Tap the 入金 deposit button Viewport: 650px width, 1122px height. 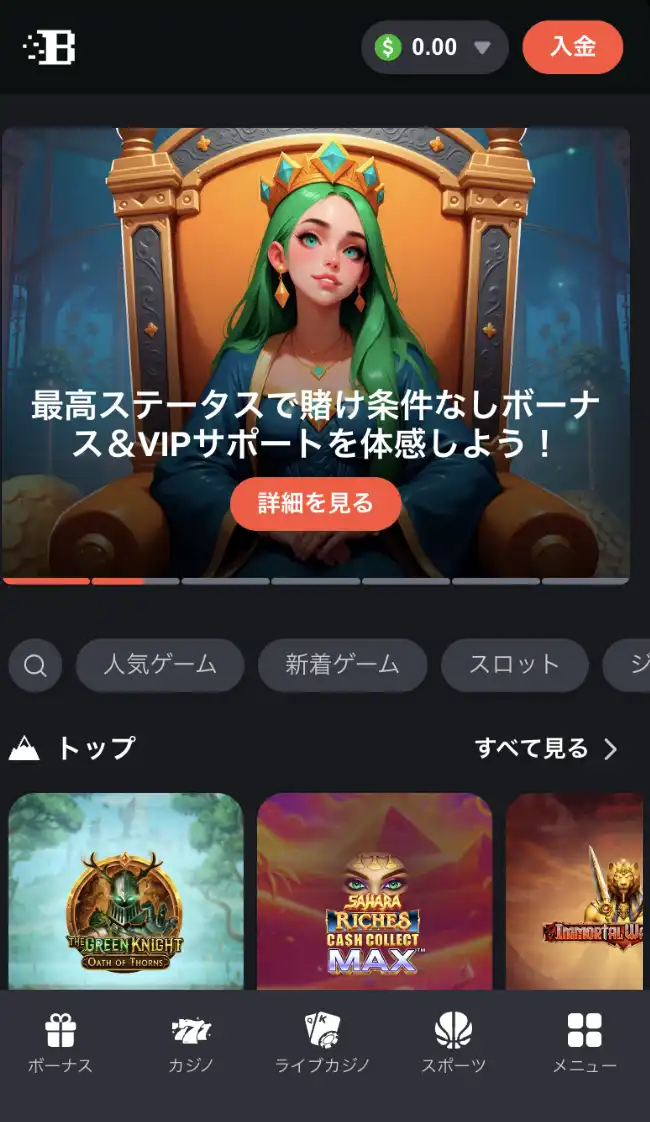(572, 46)
